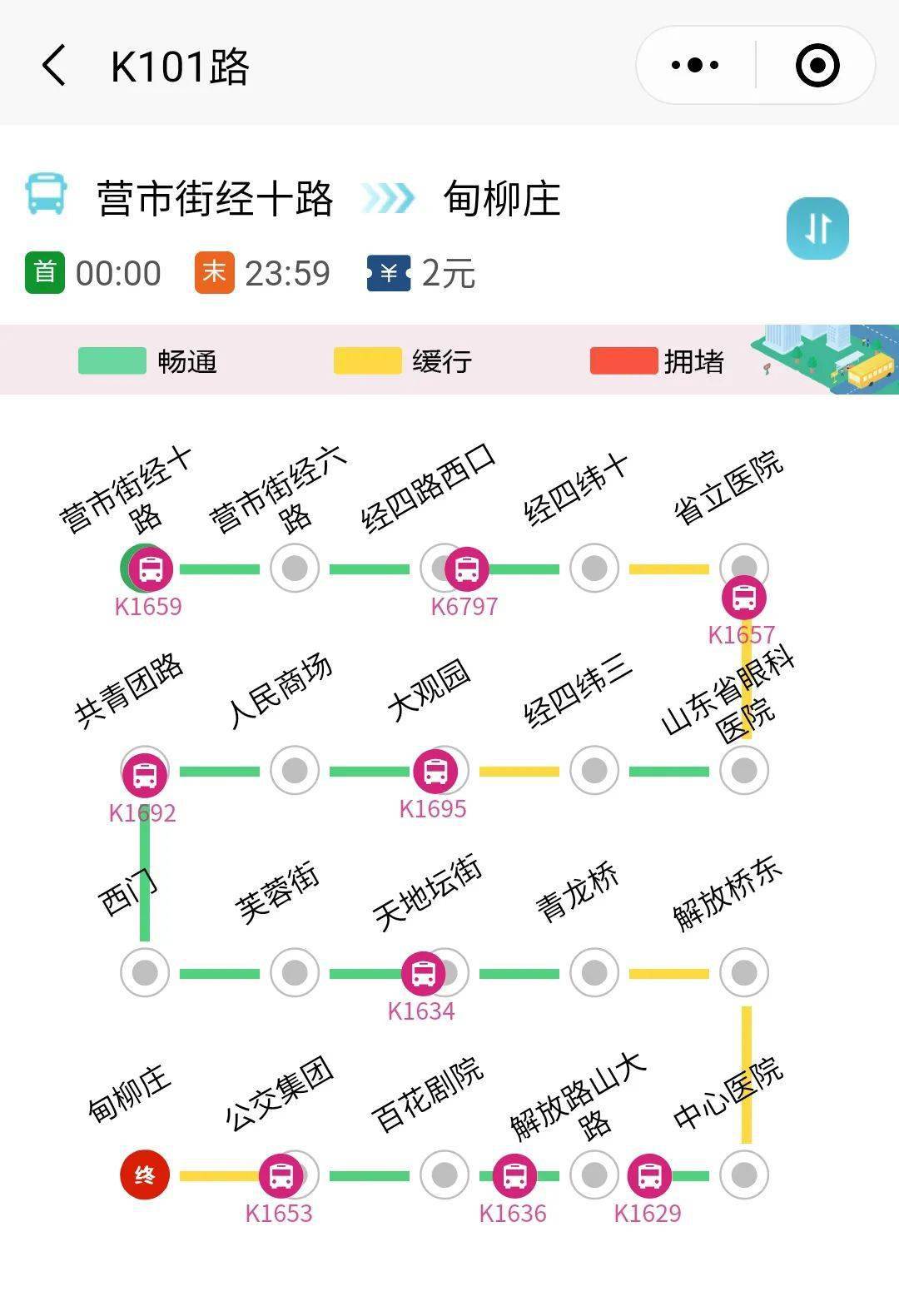899x1316 pixels.
Task: Close the mini program with the circle button
Action: [817, 65]
